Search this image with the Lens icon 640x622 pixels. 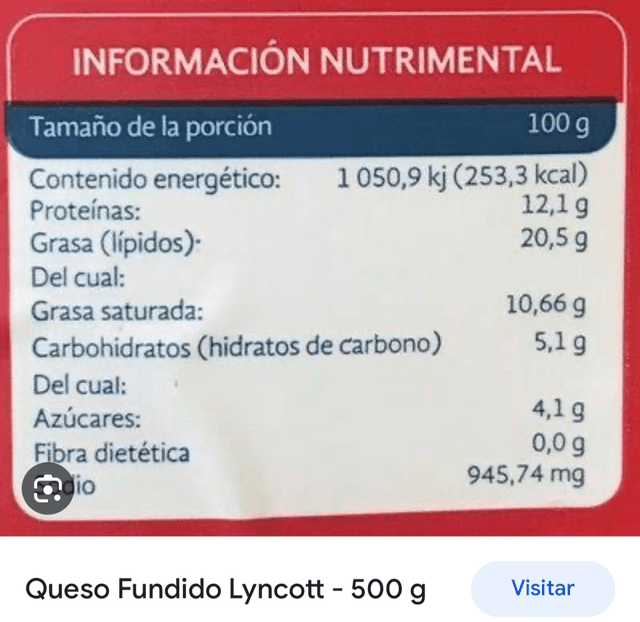tap(47, 488)
